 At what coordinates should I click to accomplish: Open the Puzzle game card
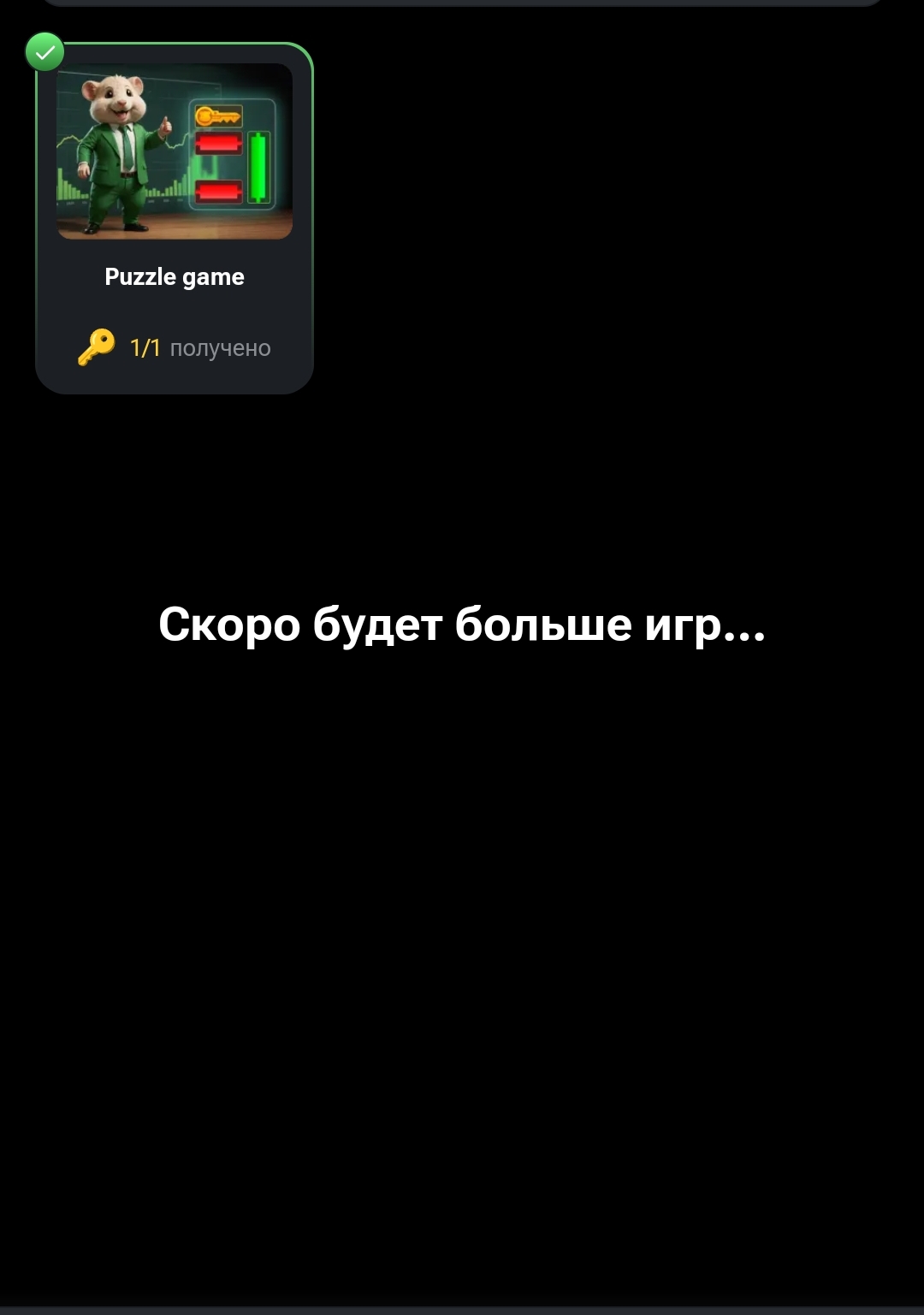point(175,218)
